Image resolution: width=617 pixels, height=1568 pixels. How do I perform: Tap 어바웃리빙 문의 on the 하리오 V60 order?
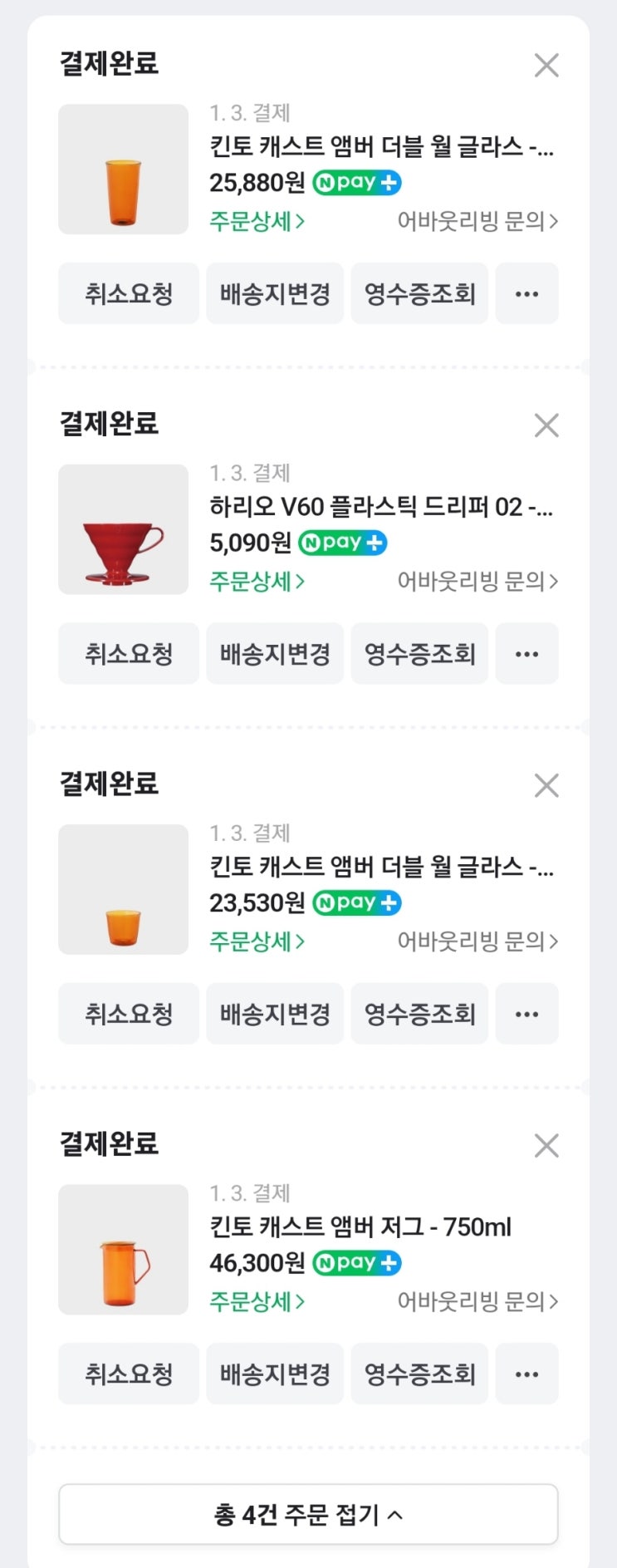pos(477,582)
